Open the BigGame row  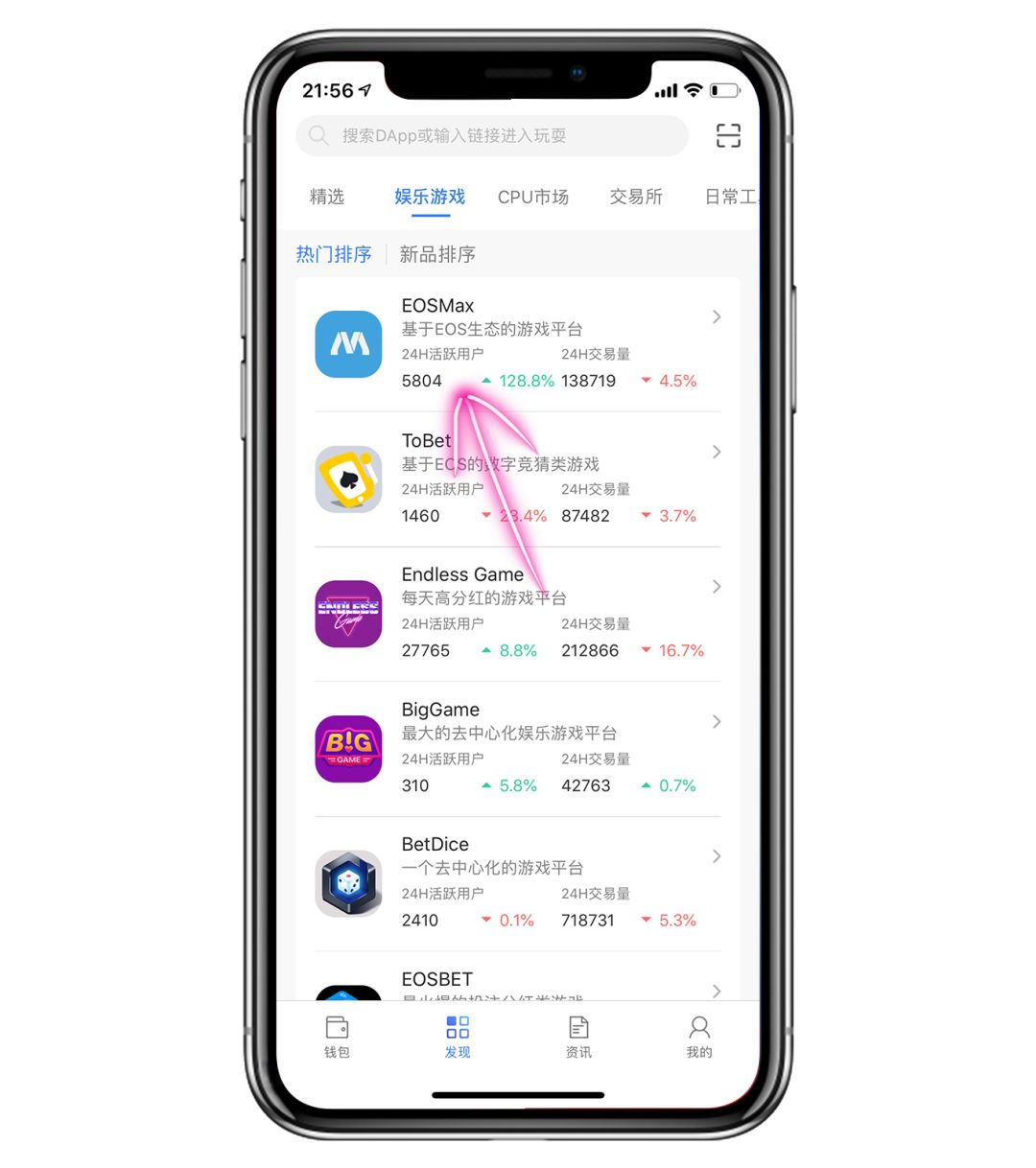pyautogui.click(x=518, y=748)
